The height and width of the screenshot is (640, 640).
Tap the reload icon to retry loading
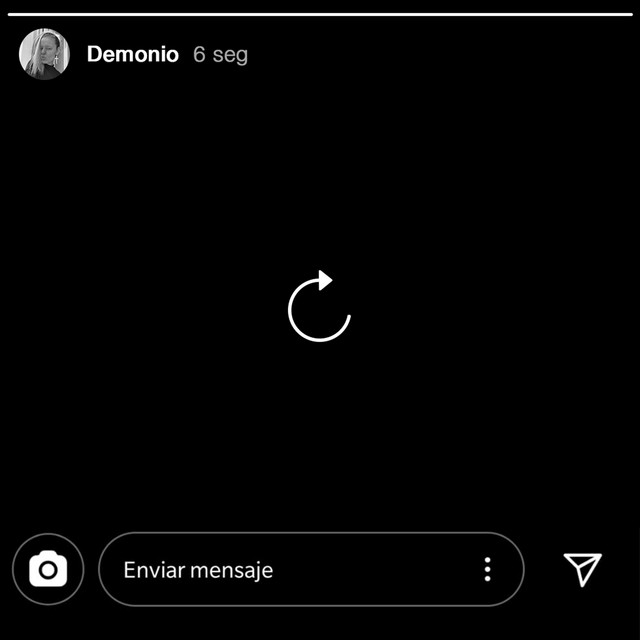coord(319,308)
